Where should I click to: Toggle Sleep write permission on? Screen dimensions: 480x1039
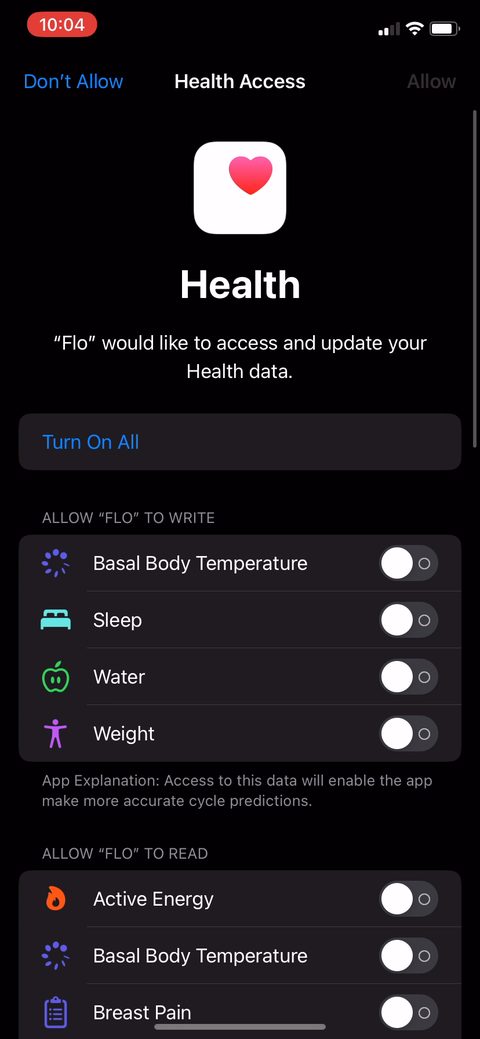408,620
